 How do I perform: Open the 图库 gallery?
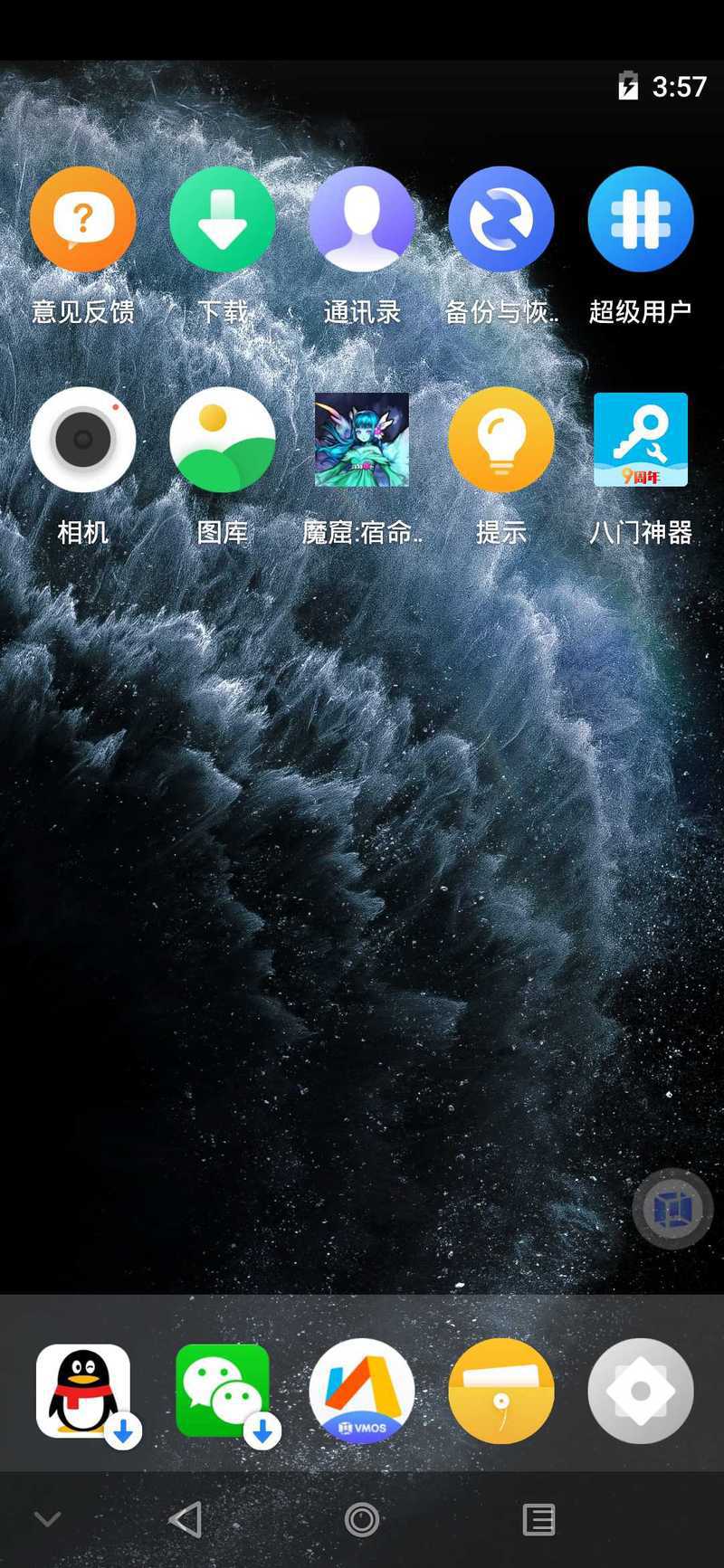(223, 440)
